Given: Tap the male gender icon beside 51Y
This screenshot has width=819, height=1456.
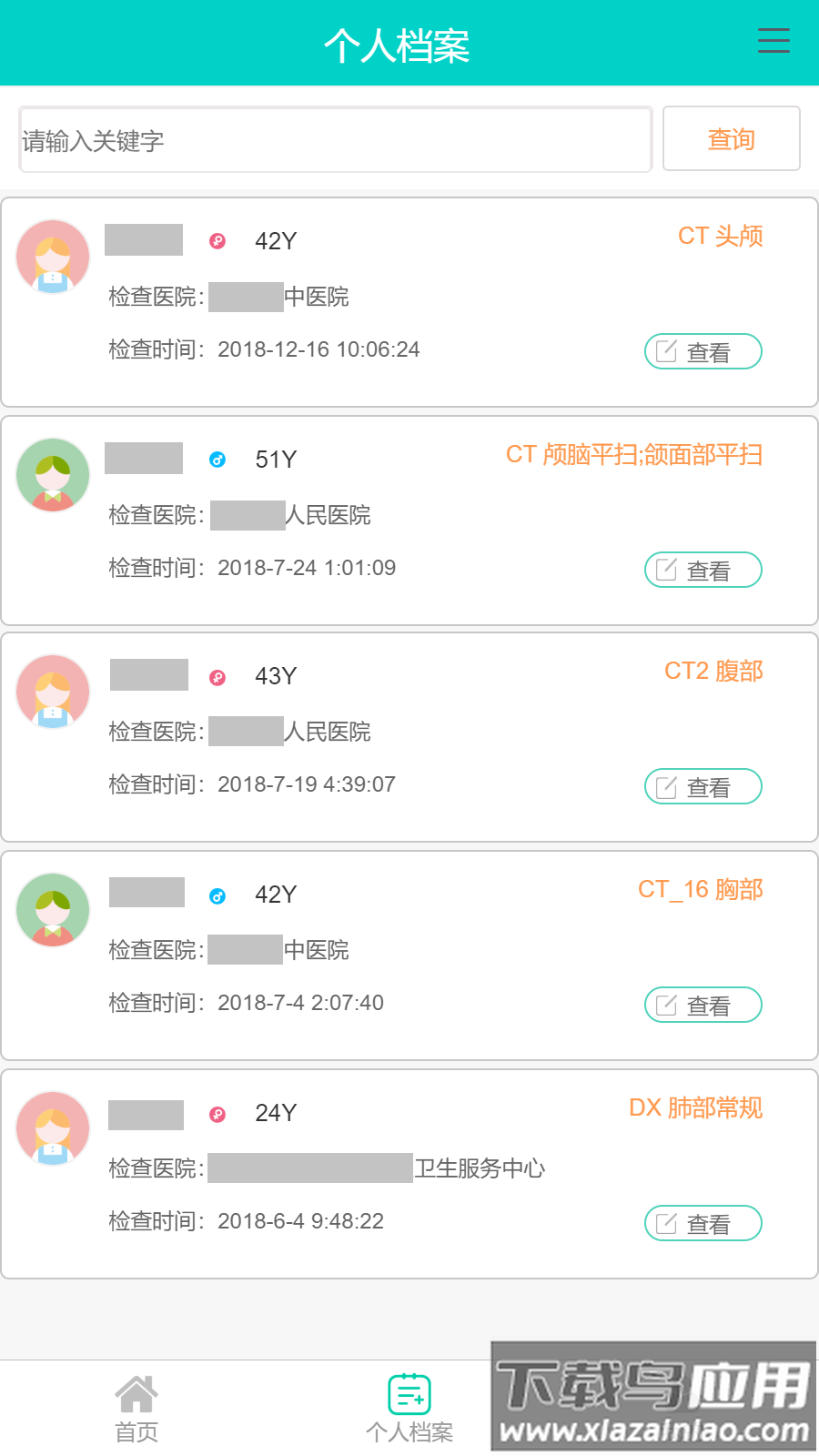Looking at the screenshot, I should (x=217, y=460).
